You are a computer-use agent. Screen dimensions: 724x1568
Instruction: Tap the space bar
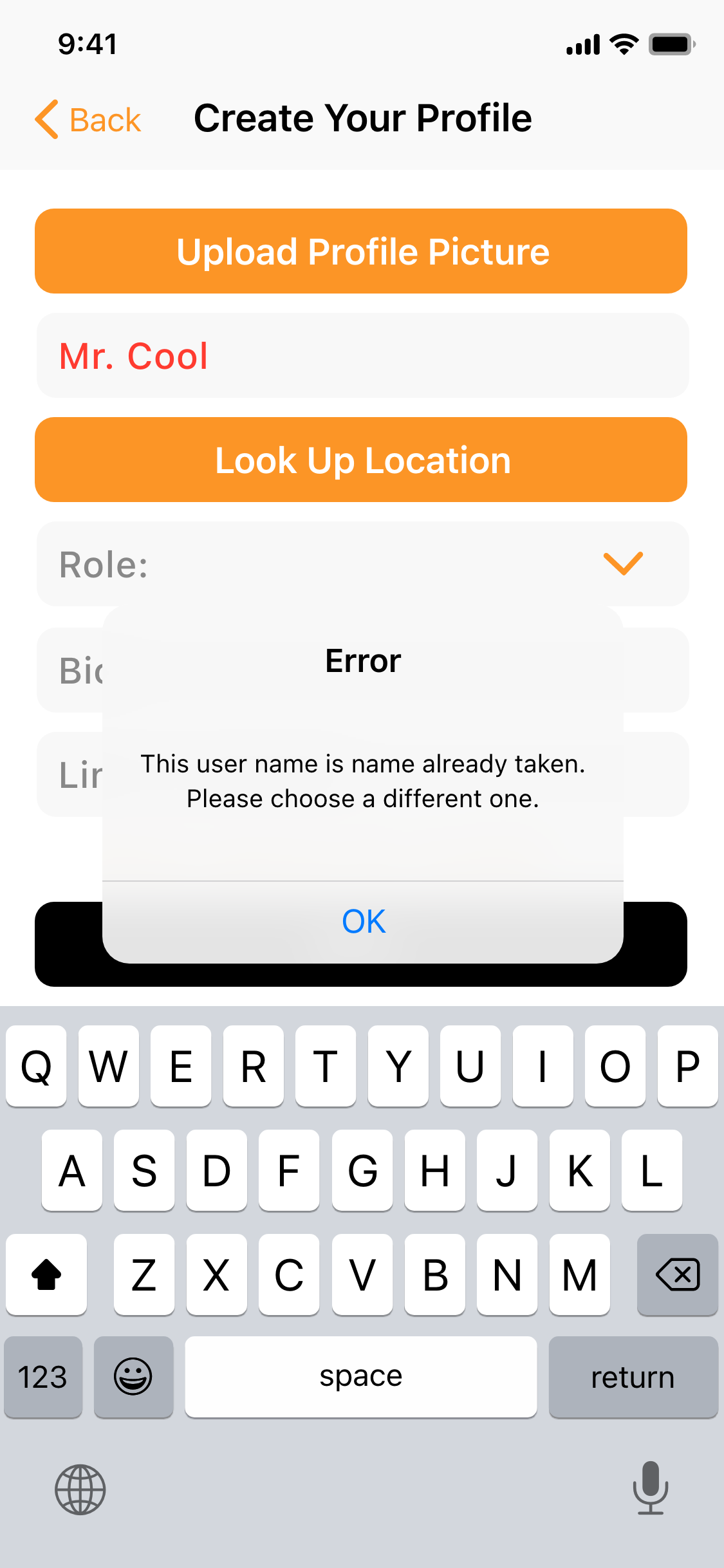point(361,1377)
